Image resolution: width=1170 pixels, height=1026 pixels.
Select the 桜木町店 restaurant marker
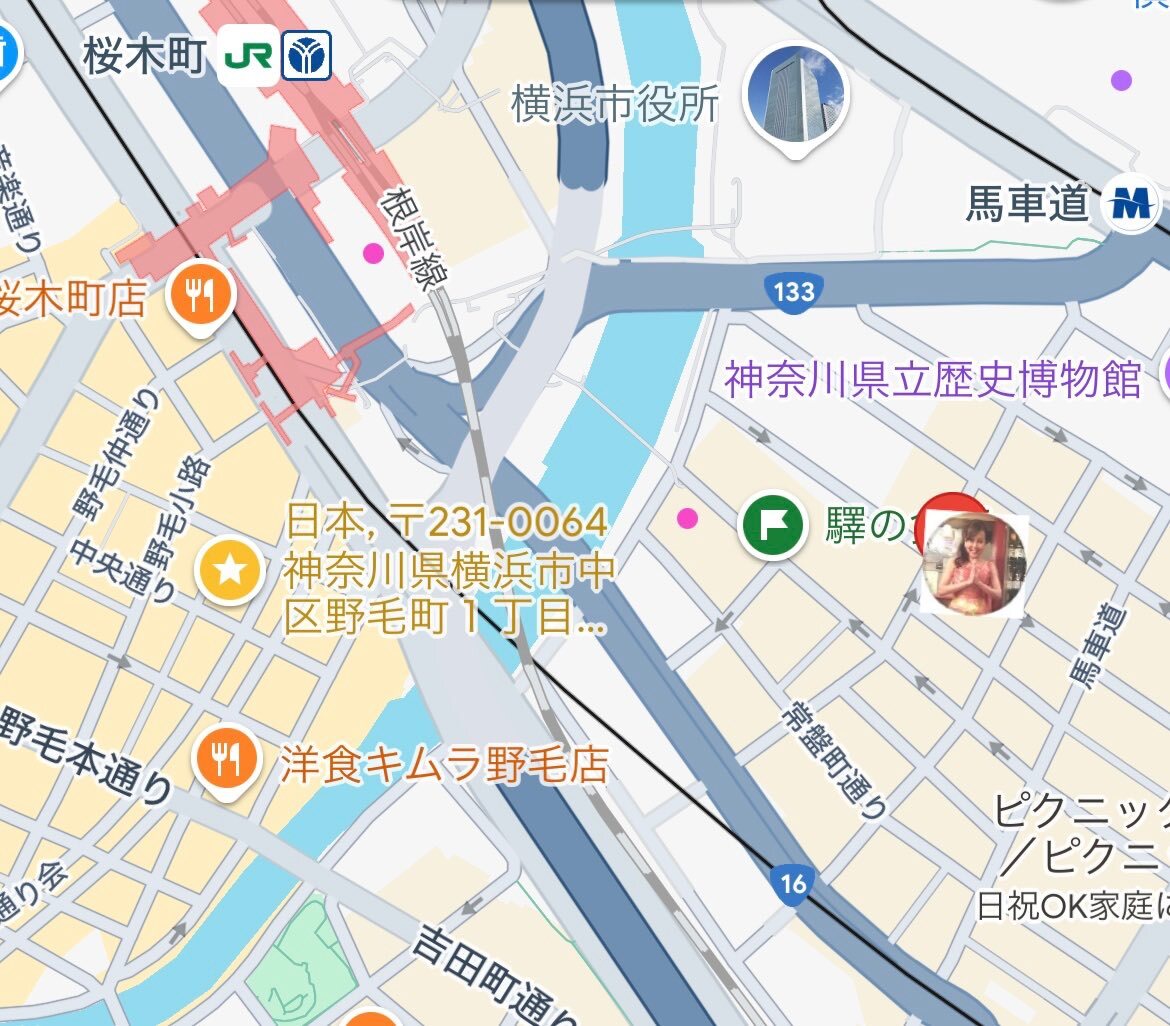coord(201,296)
